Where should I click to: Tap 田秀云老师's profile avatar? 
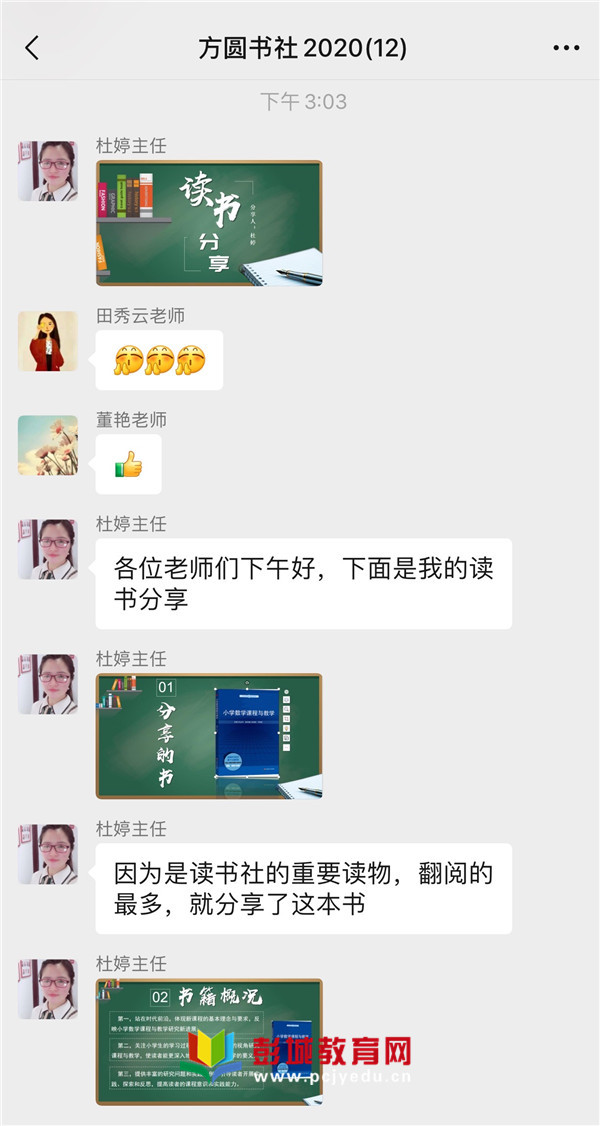(x=48, y=341)
